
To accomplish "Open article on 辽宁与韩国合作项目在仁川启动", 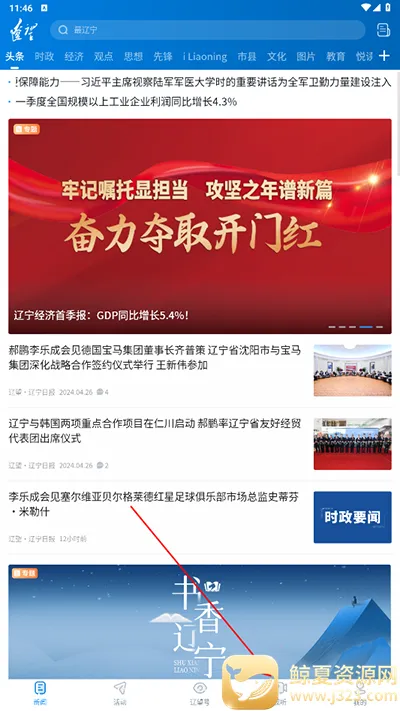I will click(200, 444).
